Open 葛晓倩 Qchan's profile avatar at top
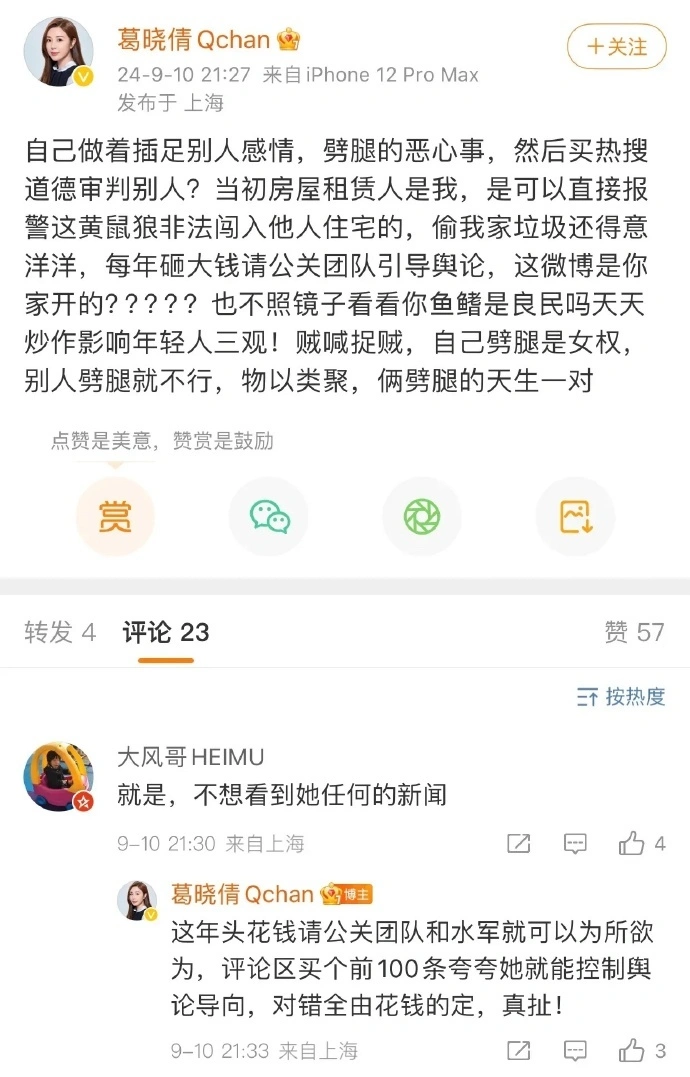This screenshot has height=1077, width=690. pyautogui.click(x=58, y=51)
